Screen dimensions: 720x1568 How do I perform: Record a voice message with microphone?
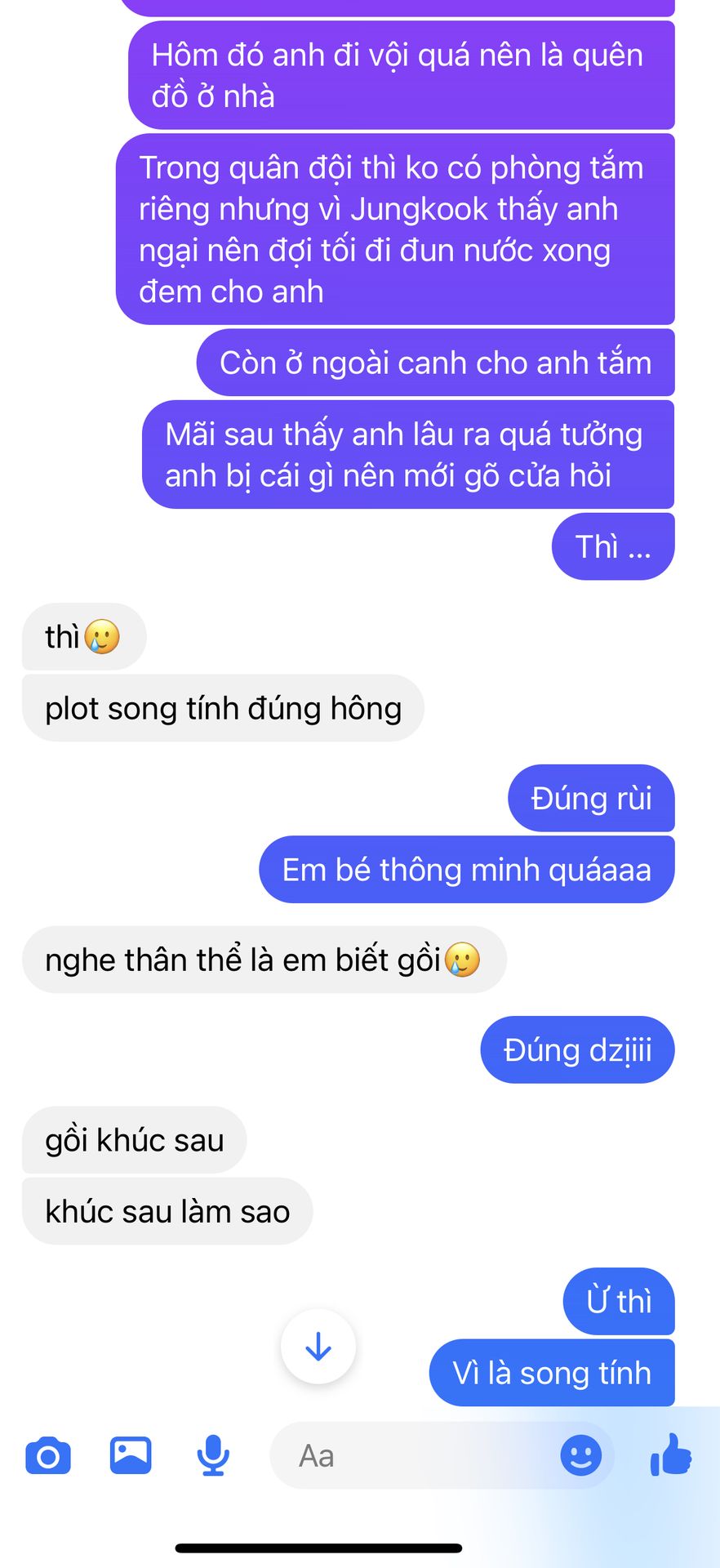click(x=213, y=1455)
